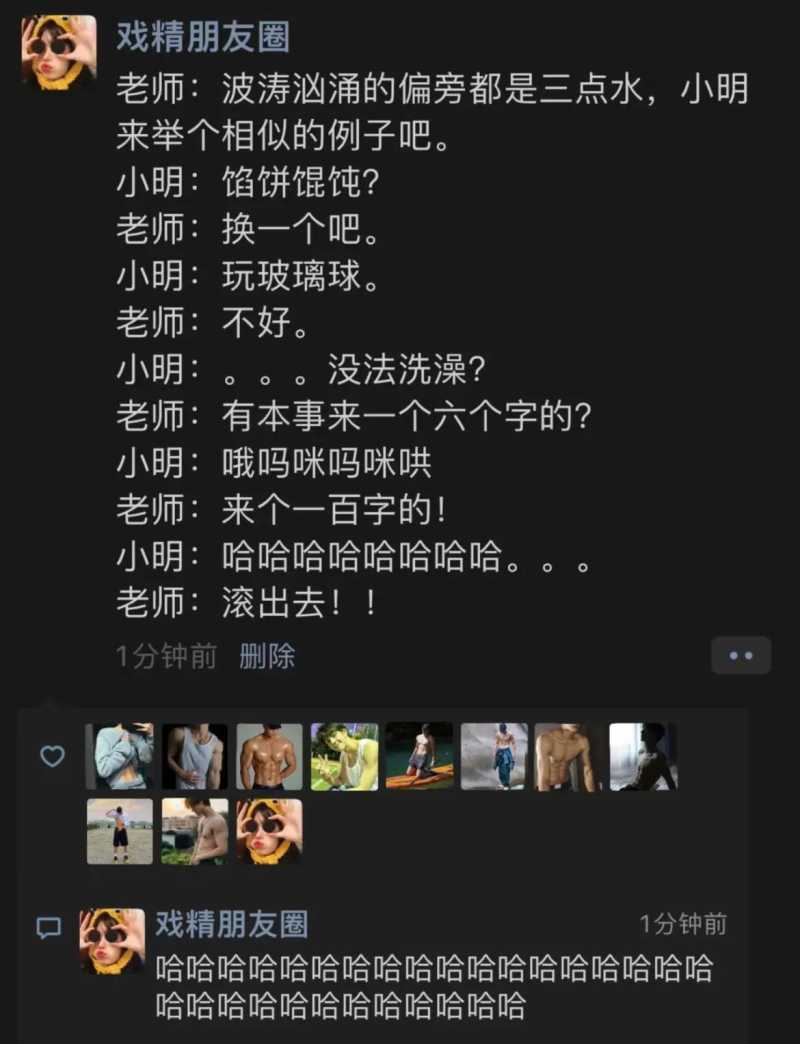Tap the 戏精朋友圈 name on the post
This screenshot has width=800, height=1044.
click(x=203, y=37)
